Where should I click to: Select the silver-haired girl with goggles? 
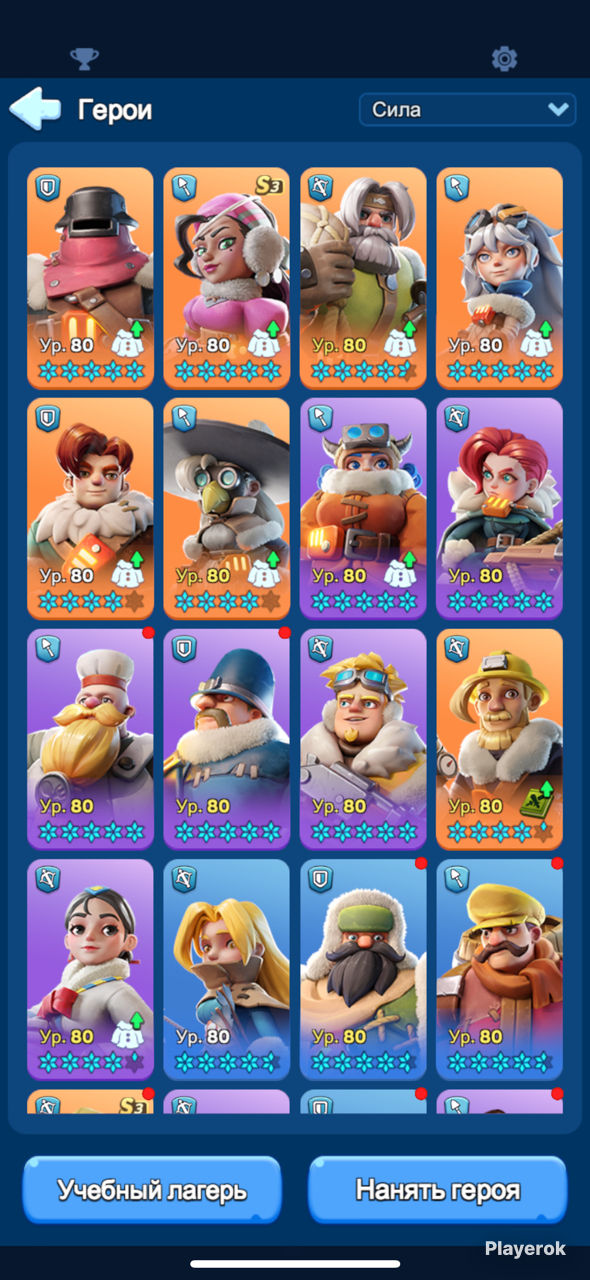[500, 278]
